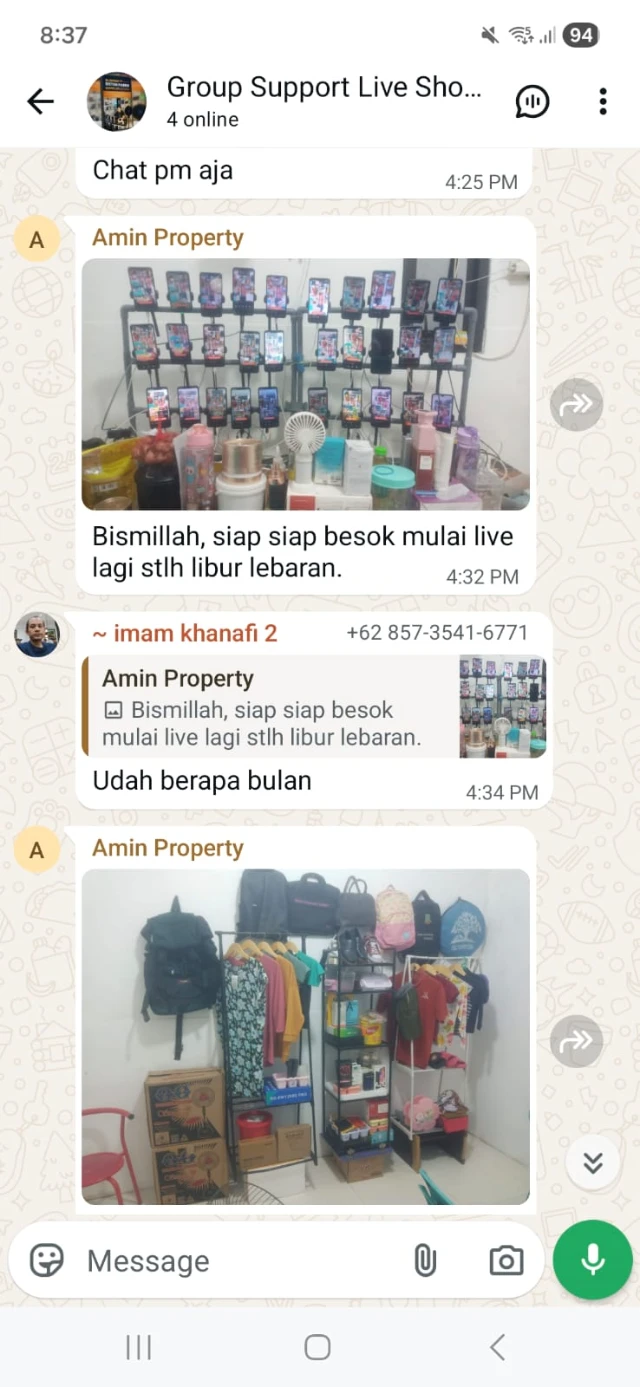
Task: Focus the Message text field
Action: pyautogui.click(x=240, y=1261)
